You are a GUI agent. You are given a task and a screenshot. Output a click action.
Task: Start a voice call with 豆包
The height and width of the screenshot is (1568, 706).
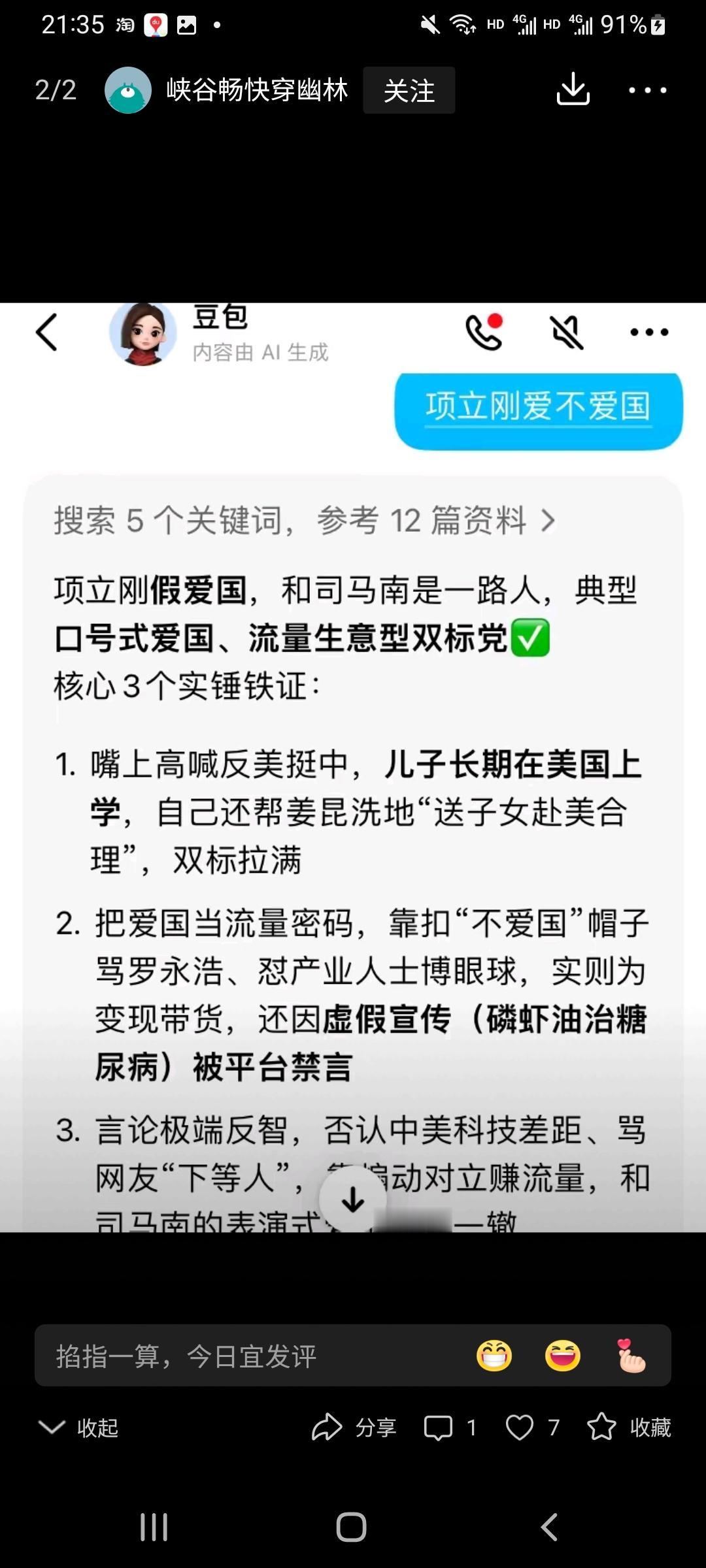(482, 331)
